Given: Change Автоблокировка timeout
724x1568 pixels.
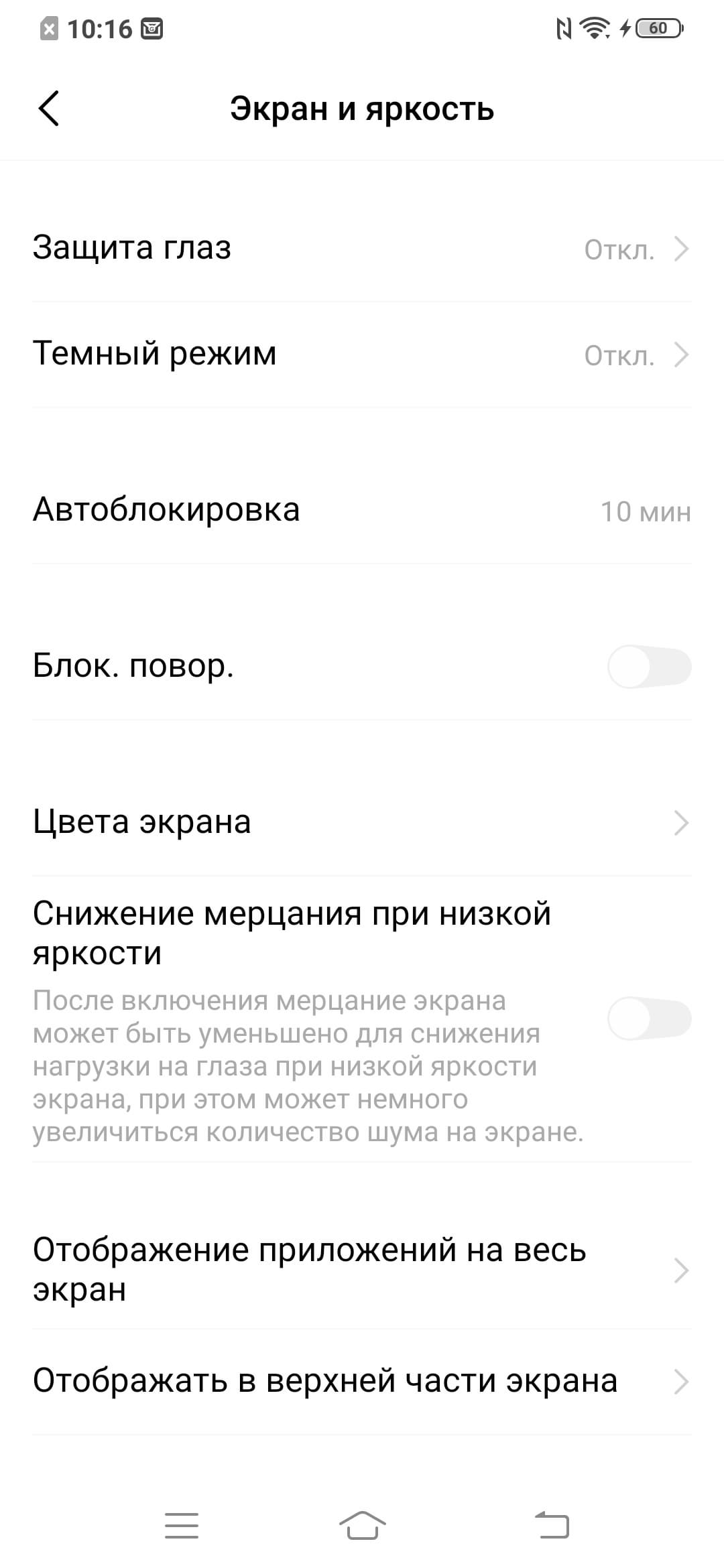Looking at the screenshot, I should pyautogui.click(x=362, y=511).
